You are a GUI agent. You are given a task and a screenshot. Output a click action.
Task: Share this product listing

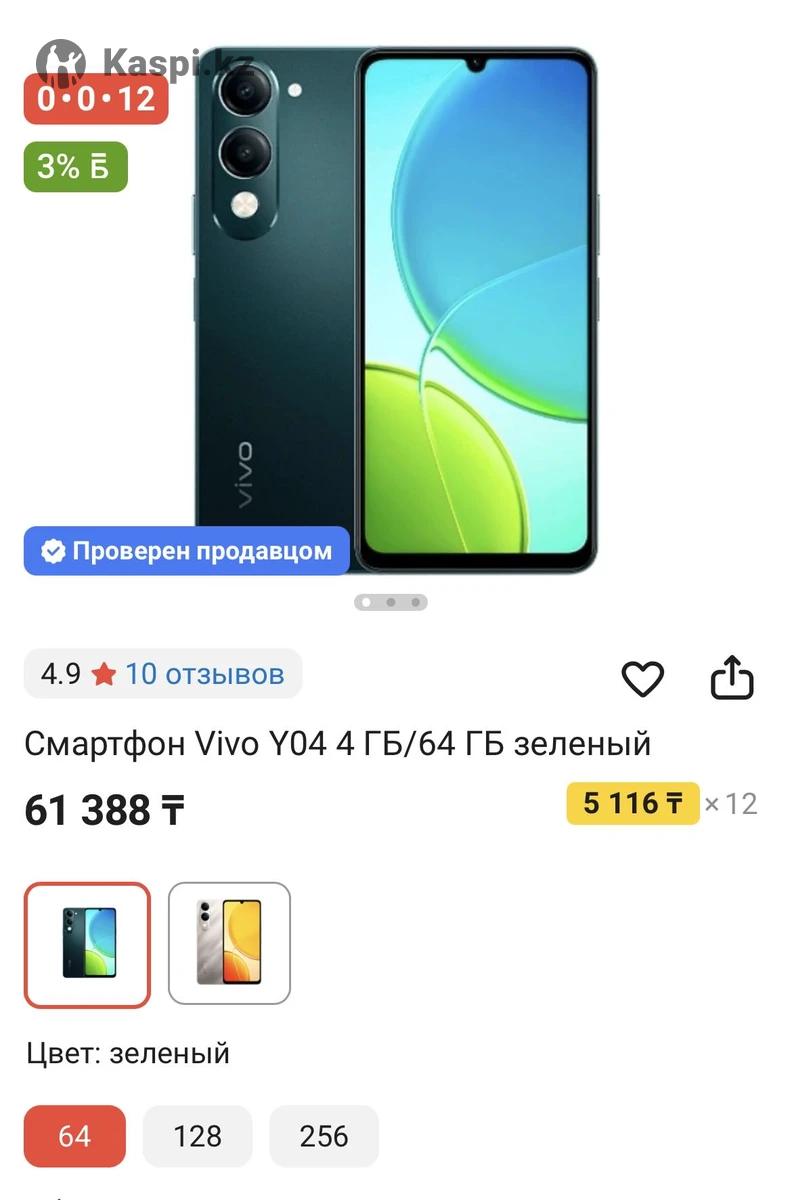[x=731, y=678]
